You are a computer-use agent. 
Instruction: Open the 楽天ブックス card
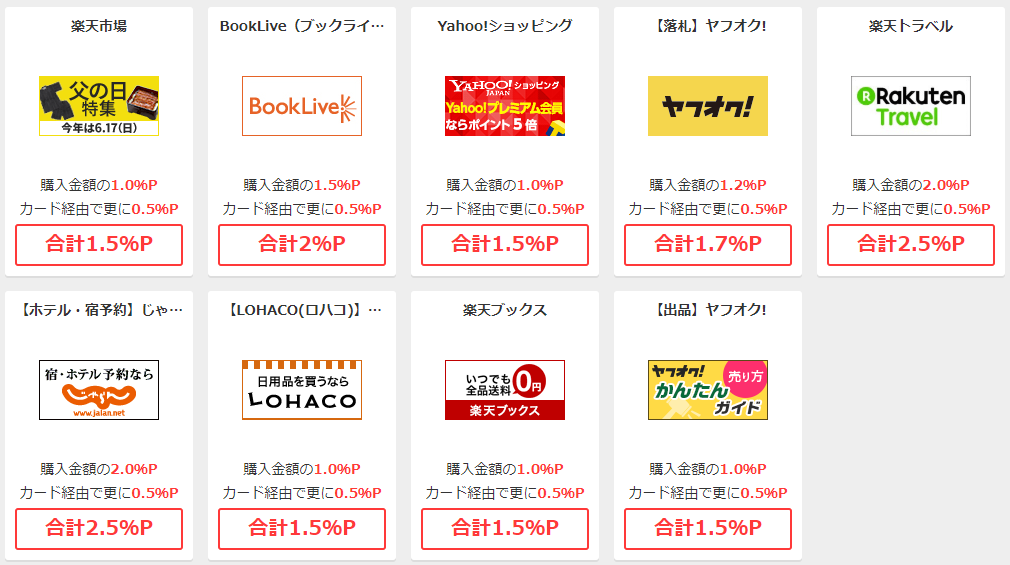click(505, 390)
